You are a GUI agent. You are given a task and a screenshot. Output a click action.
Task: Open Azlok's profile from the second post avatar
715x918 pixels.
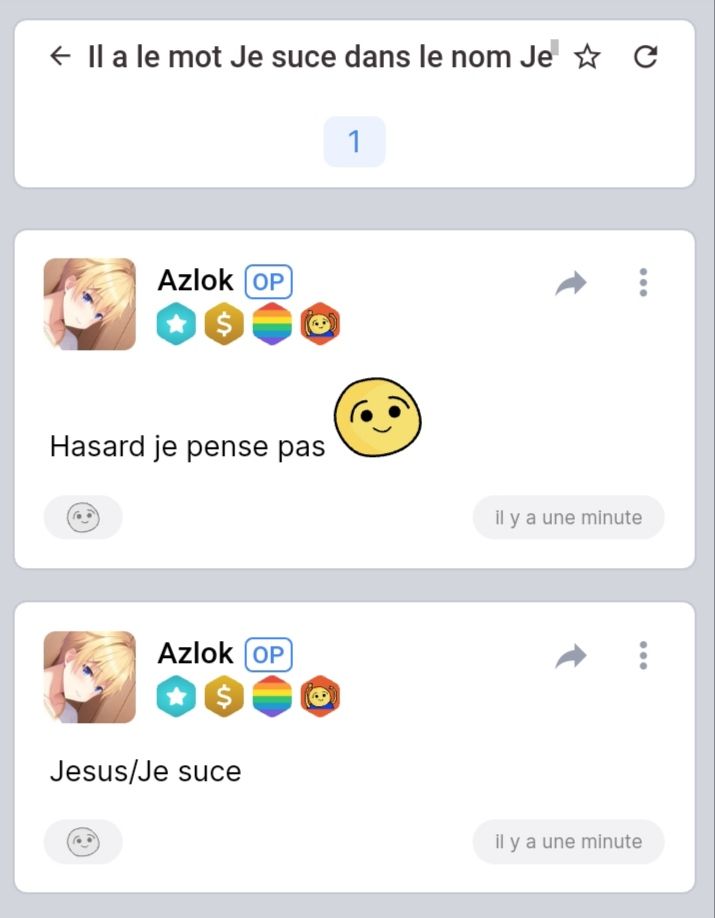click(90, 677)
